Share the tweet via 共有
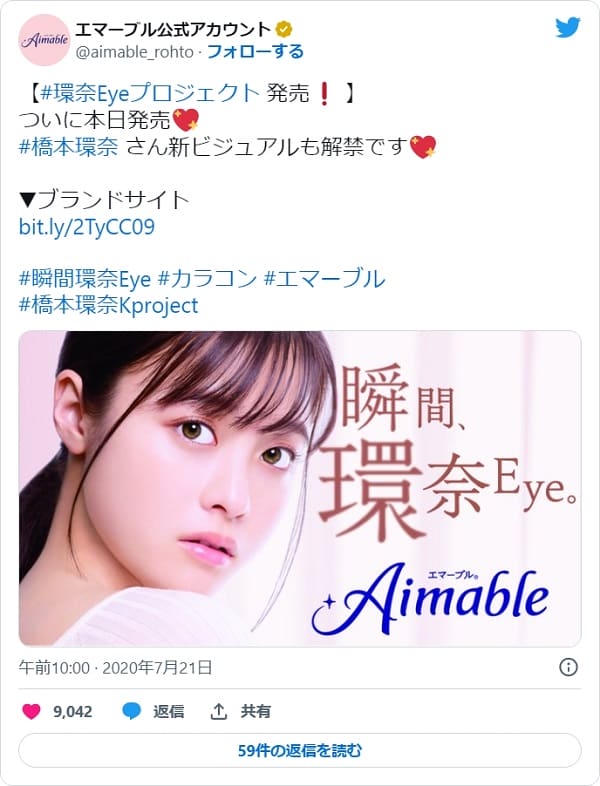 pyautogui.click(x=240, y=711)
